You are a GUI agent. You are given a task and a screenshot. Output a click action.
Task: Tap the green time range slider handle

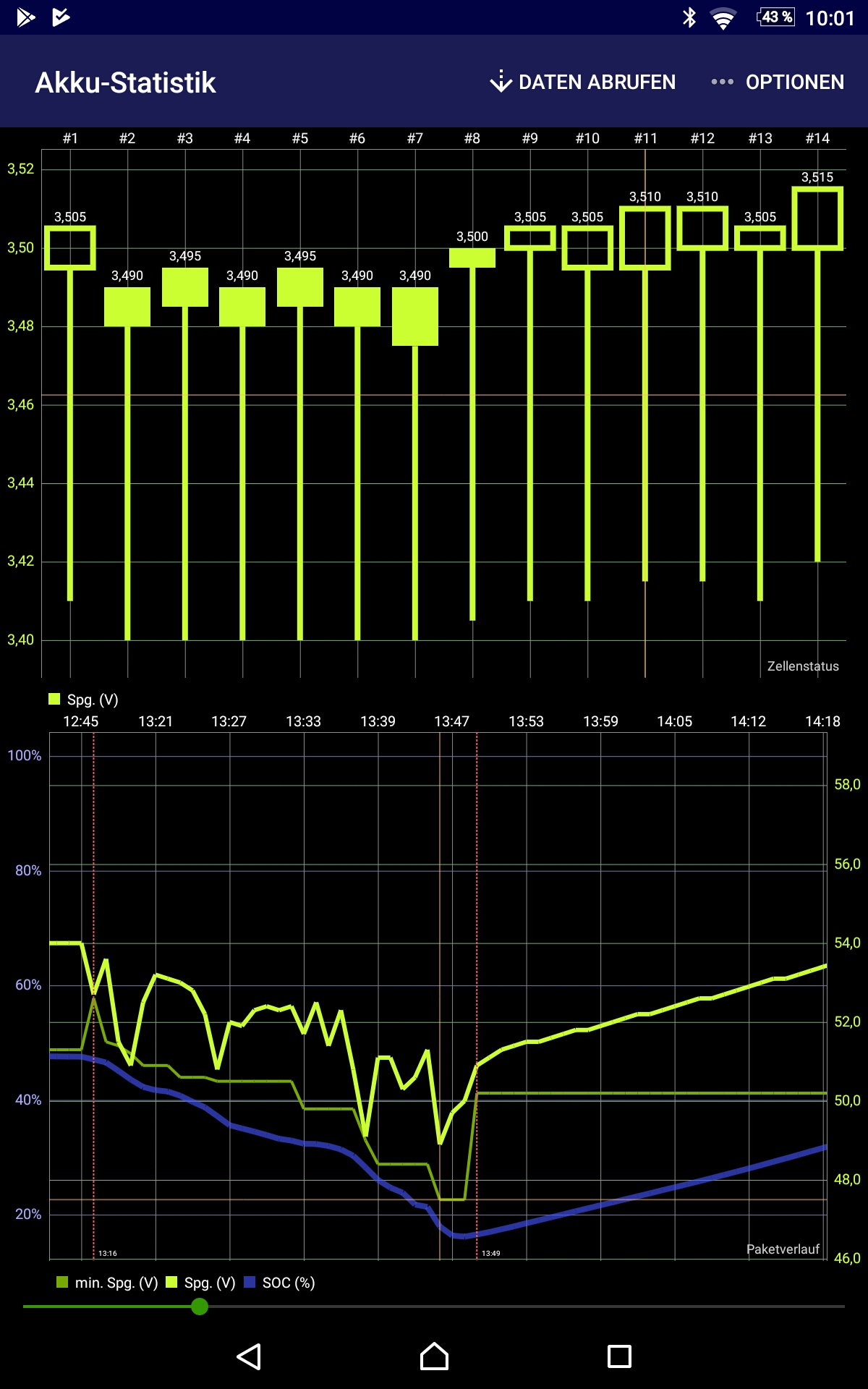(x=200, y=1307)
